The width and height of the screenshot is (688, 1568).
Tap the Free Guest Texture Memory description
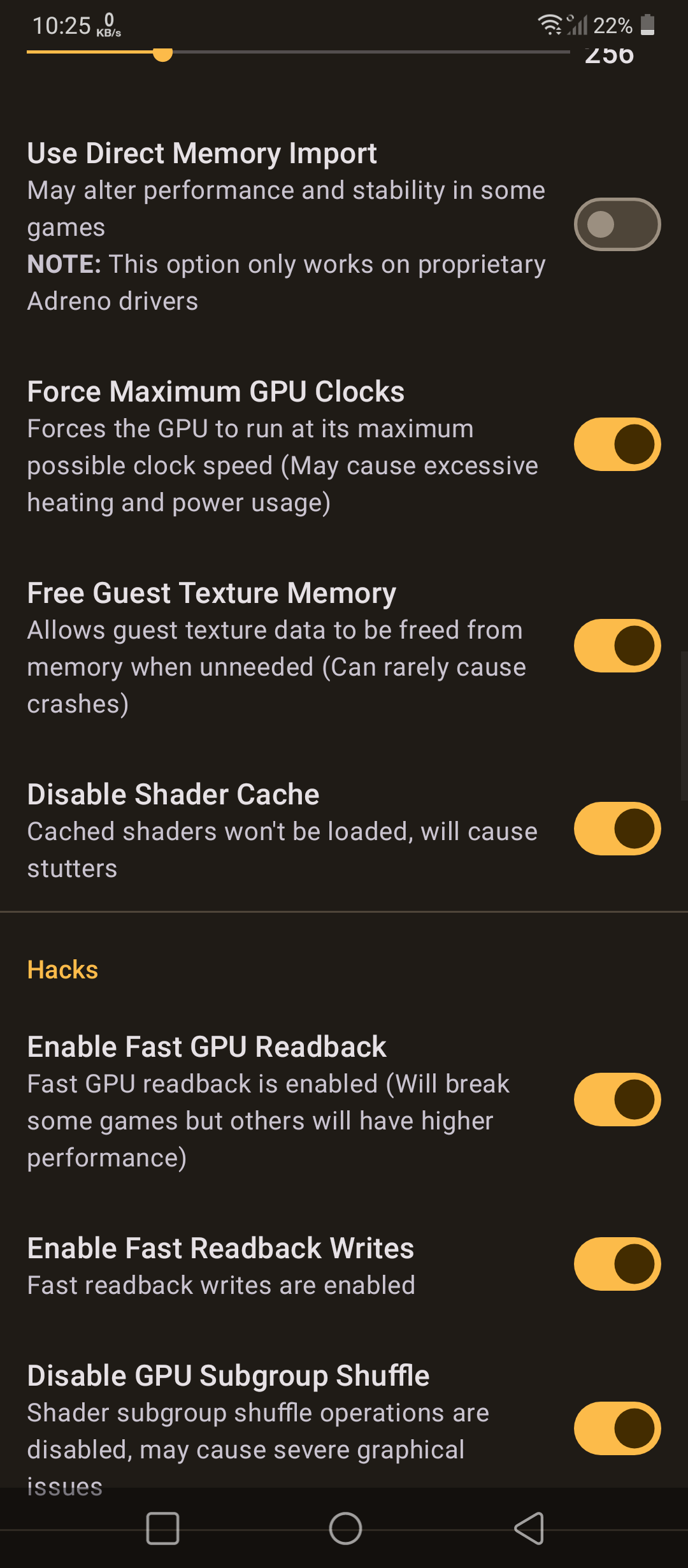coord(274,666)
